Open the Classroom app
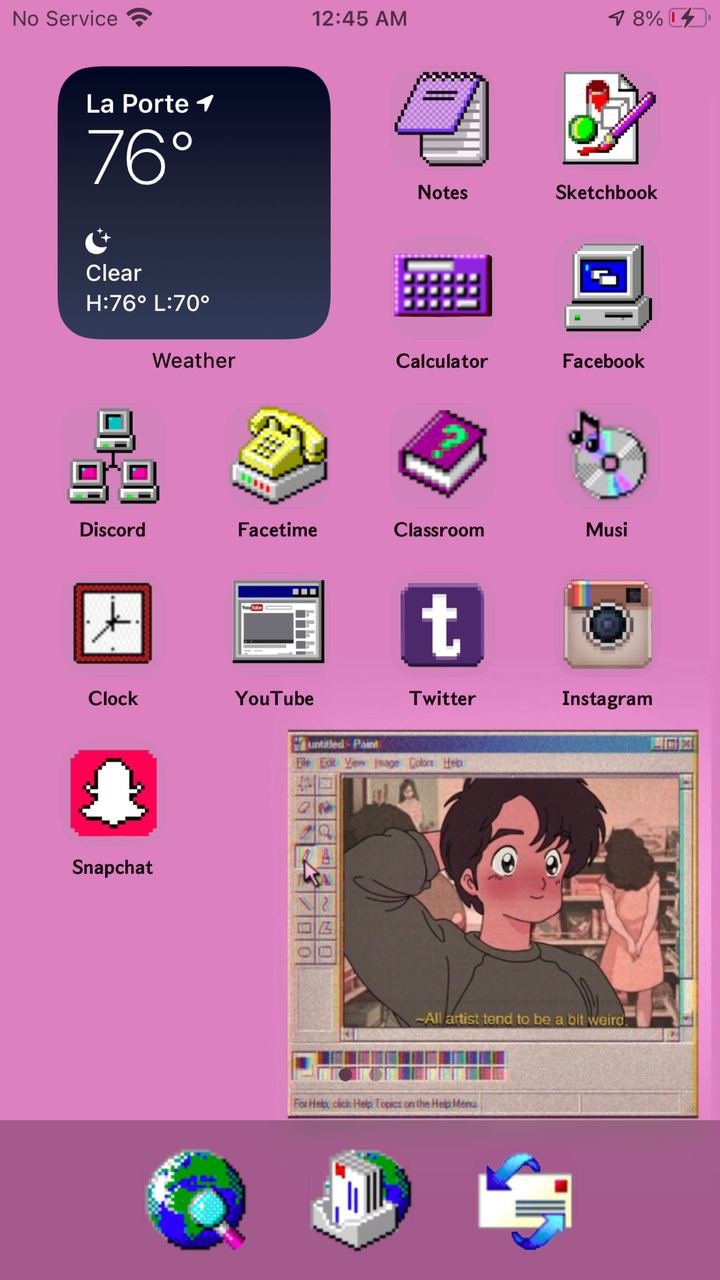This screenshot has height=1280, width=720. click(x=442, y=456)
